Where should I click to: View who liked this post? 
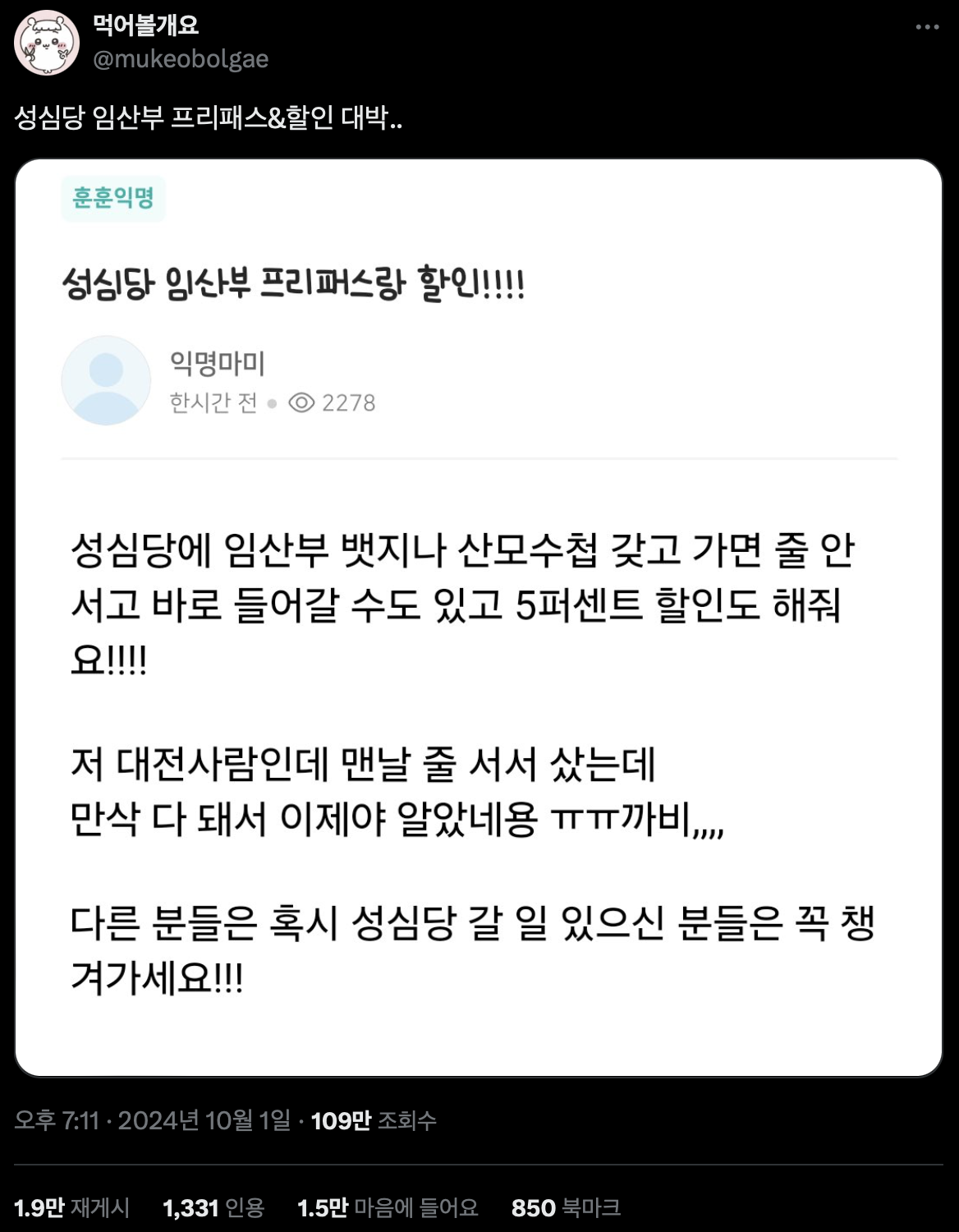pos(388,1207)
